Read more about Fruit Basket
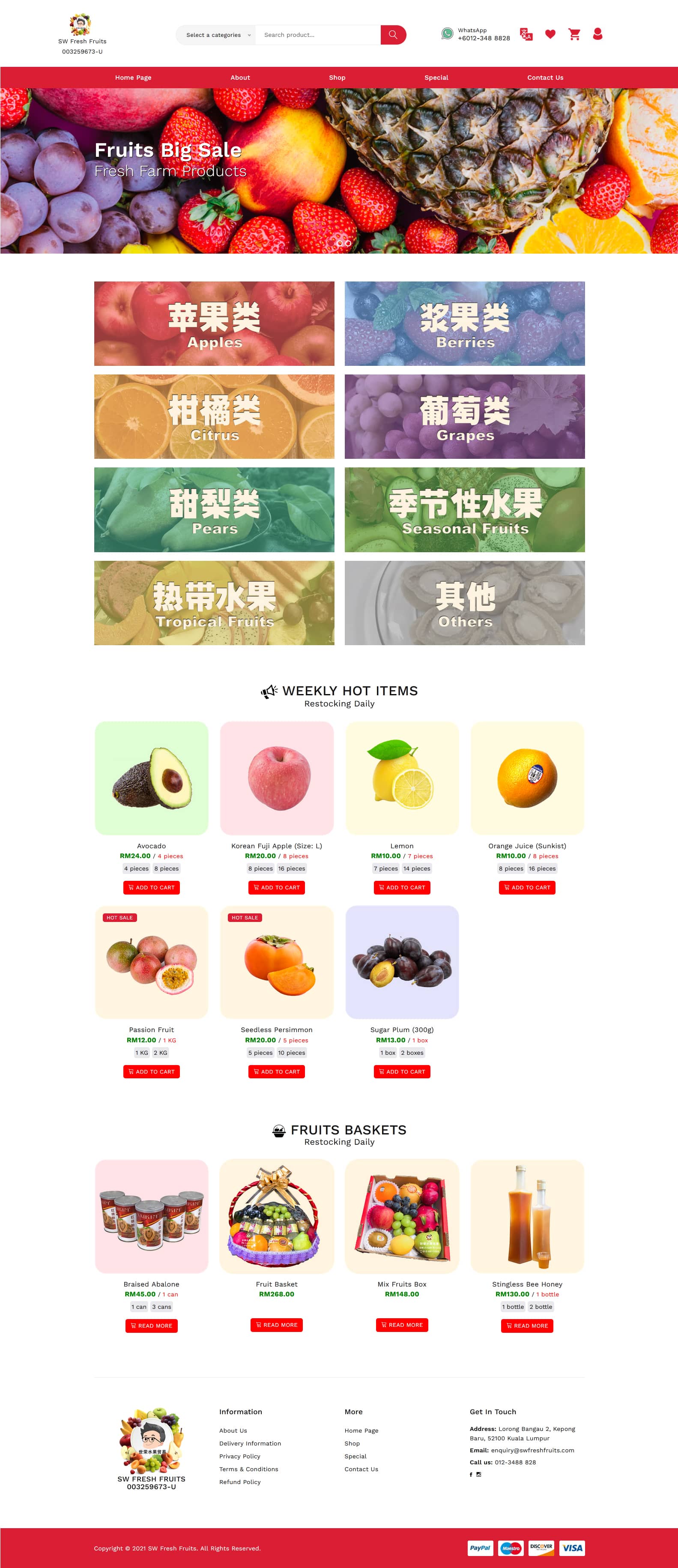This screenshot has height=1568, width=678. (276, 1325)
